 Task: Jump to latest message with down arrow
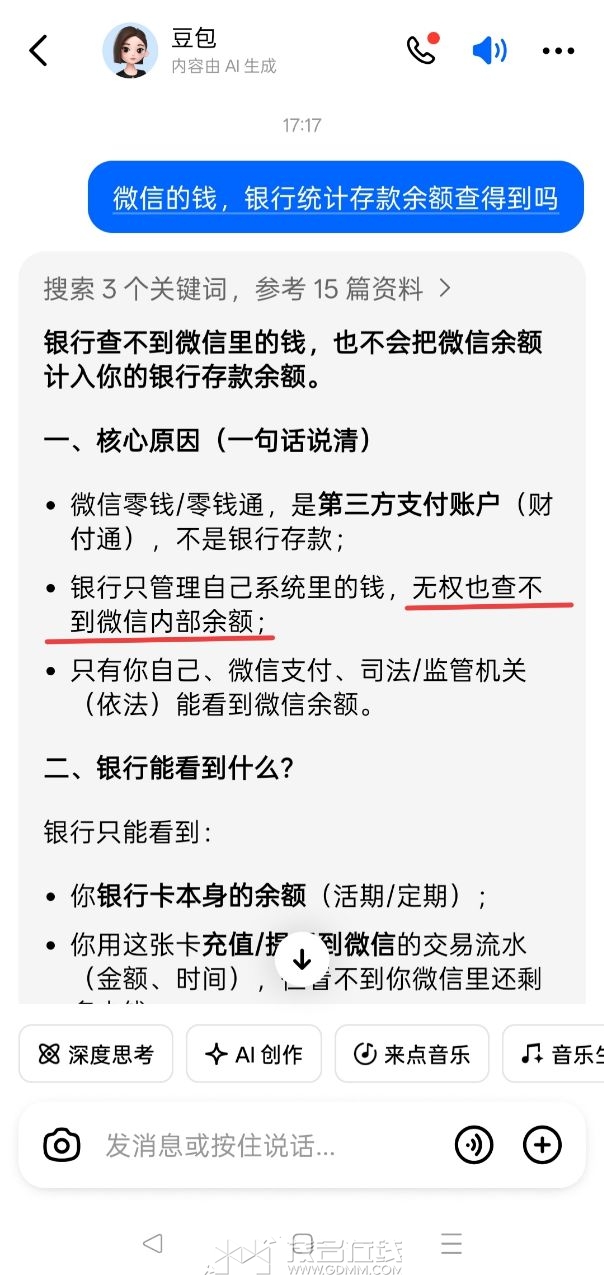302,961
